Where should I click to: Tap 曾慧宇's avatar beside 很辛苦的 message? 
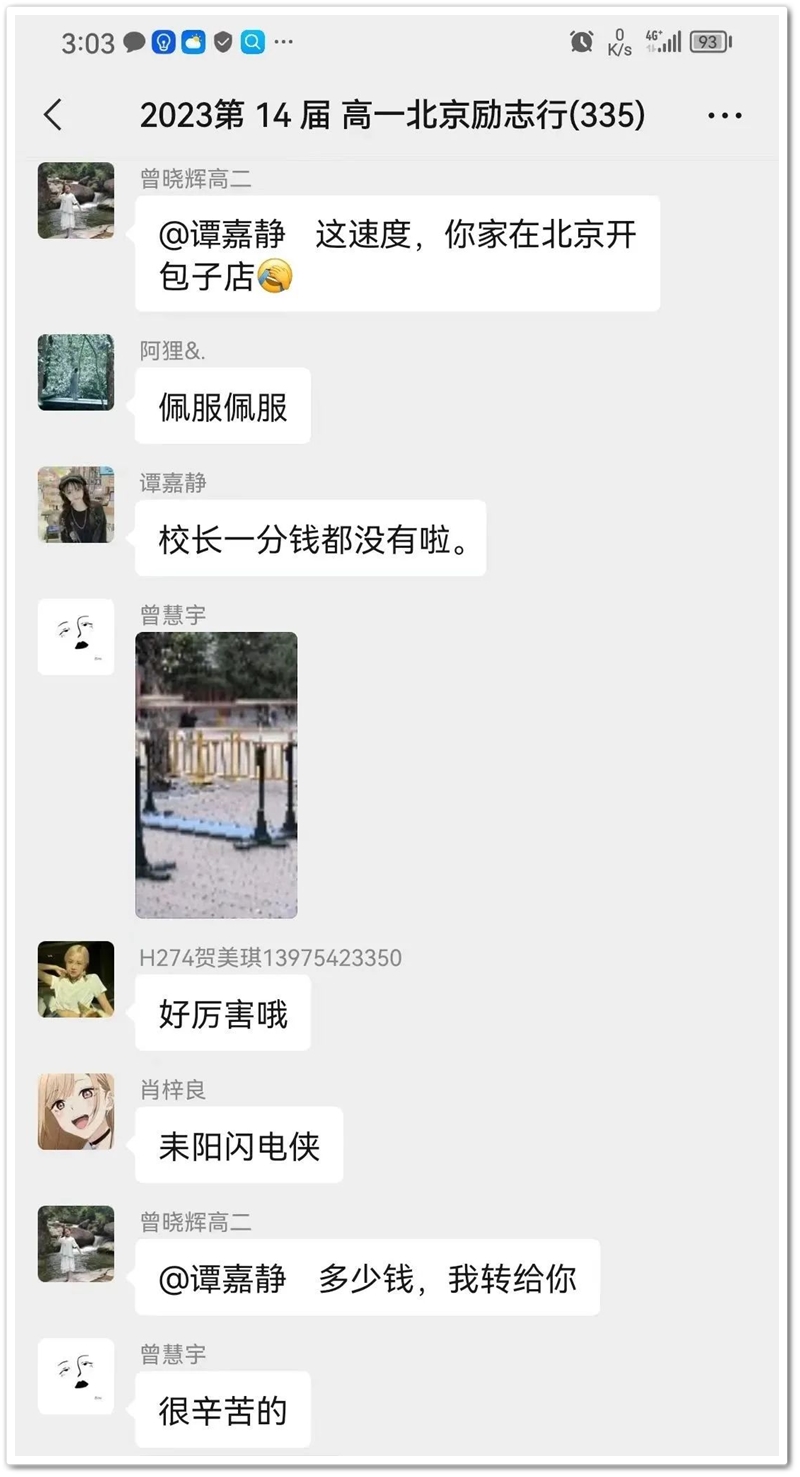(x=76, y=1376)
